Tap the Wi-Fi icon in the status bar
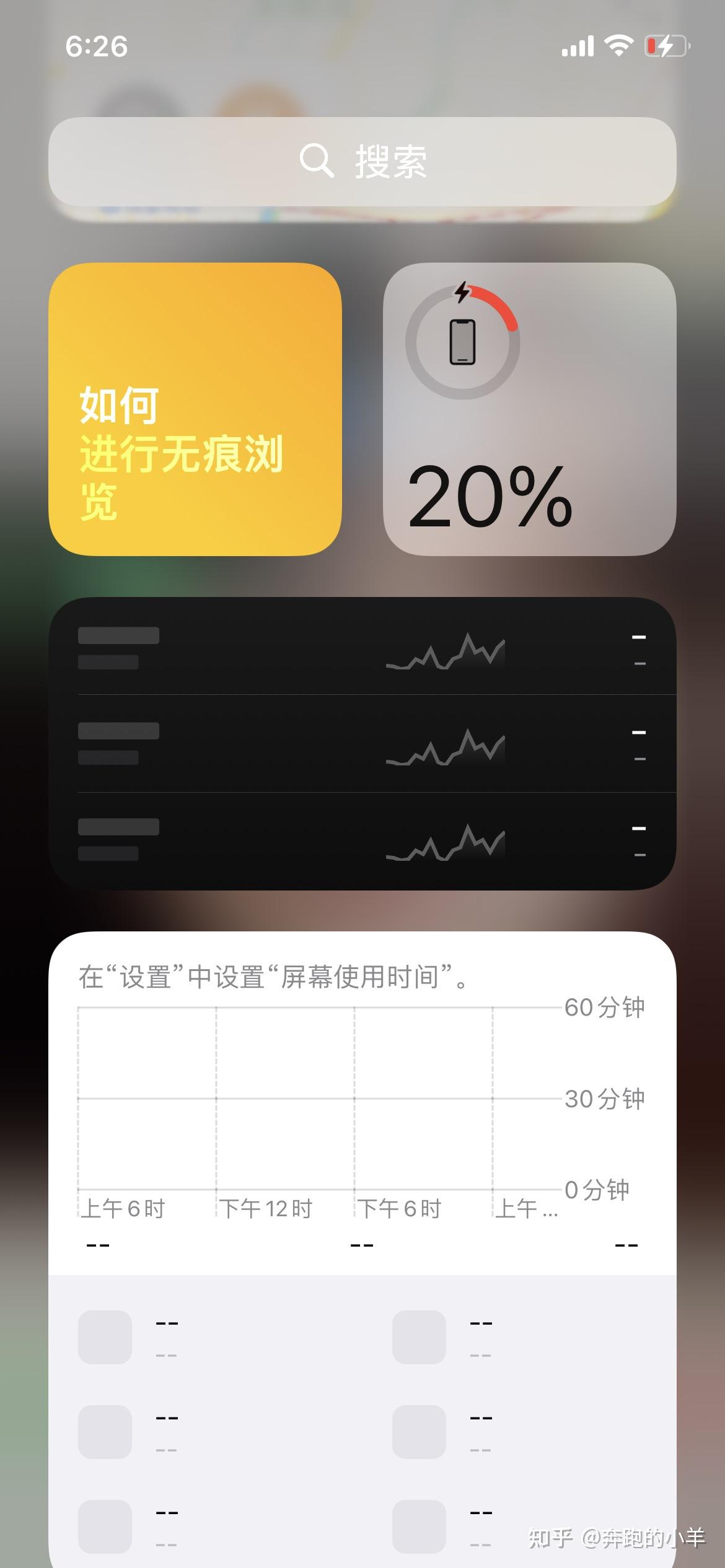This screenshot has height=1568, width=725. click(x=620, y=45)
